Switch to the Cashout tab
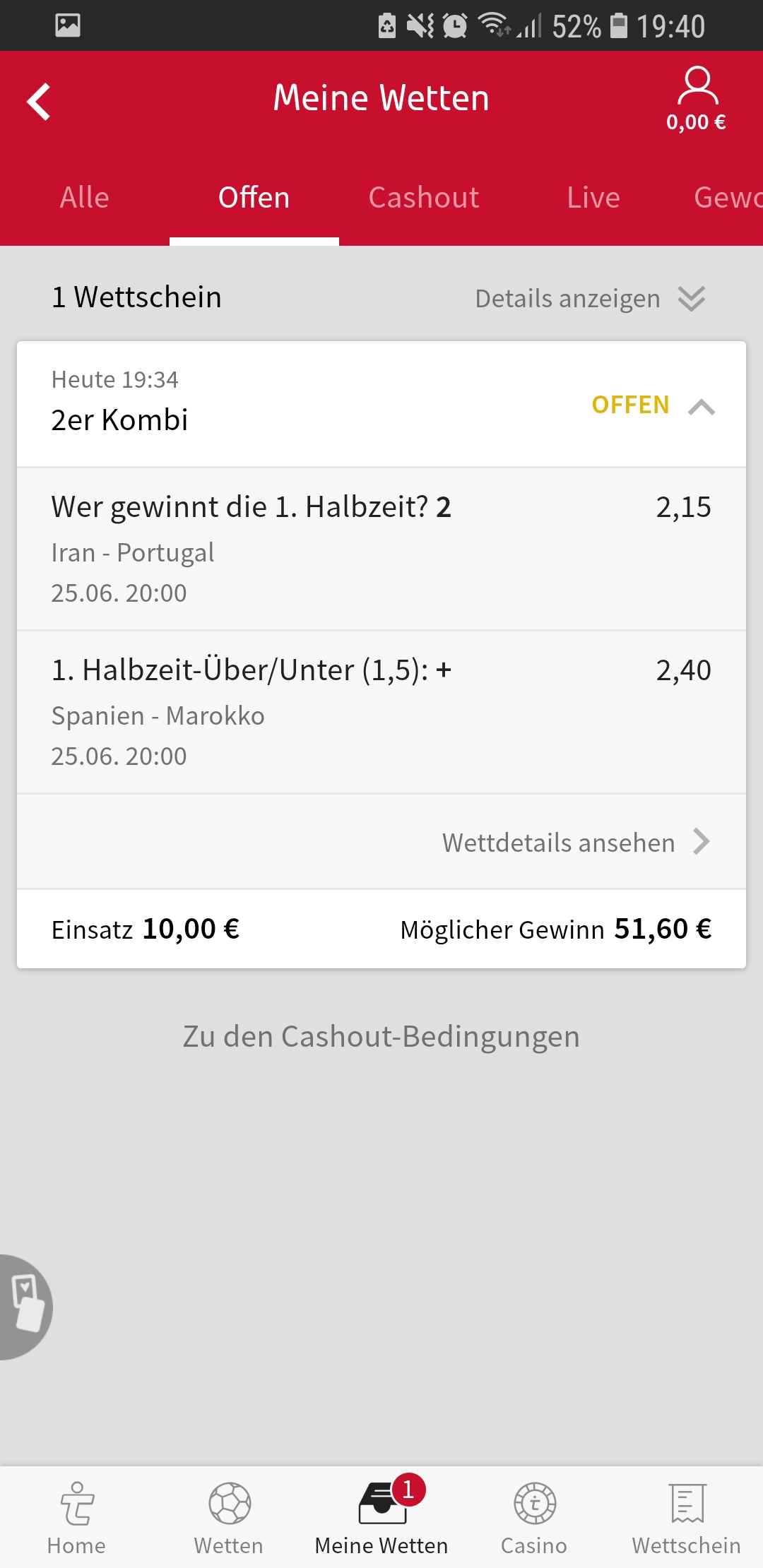 (424, 198)
